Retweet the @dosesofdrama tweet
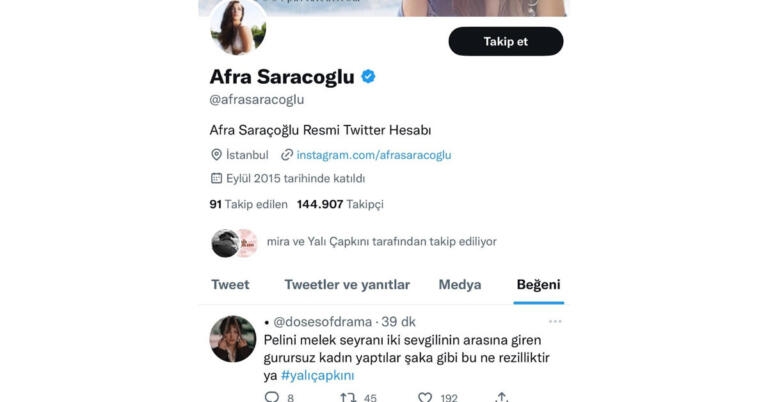Screen dimensions: 768x402 pos(348,397)
